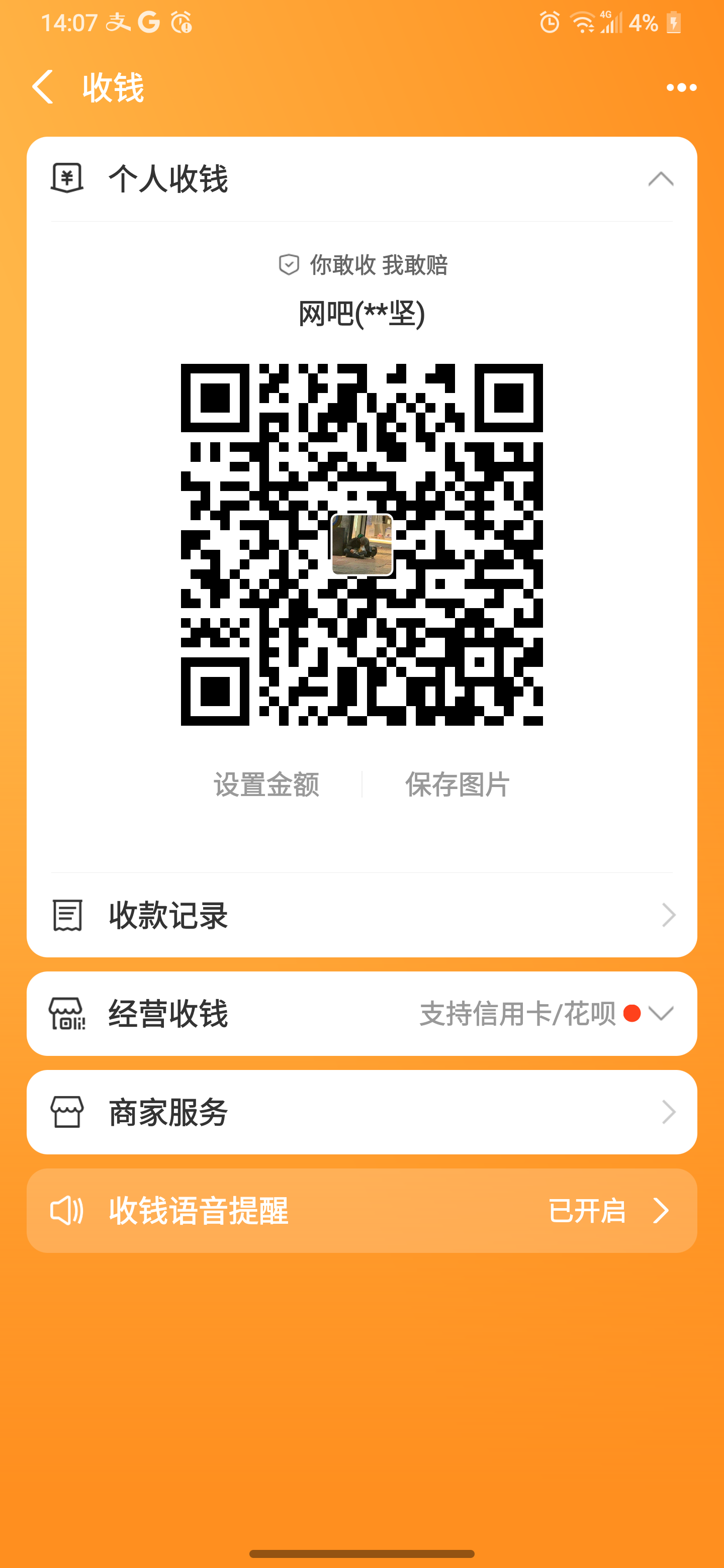Open the three-dot overflow menu

coord(681,87)
